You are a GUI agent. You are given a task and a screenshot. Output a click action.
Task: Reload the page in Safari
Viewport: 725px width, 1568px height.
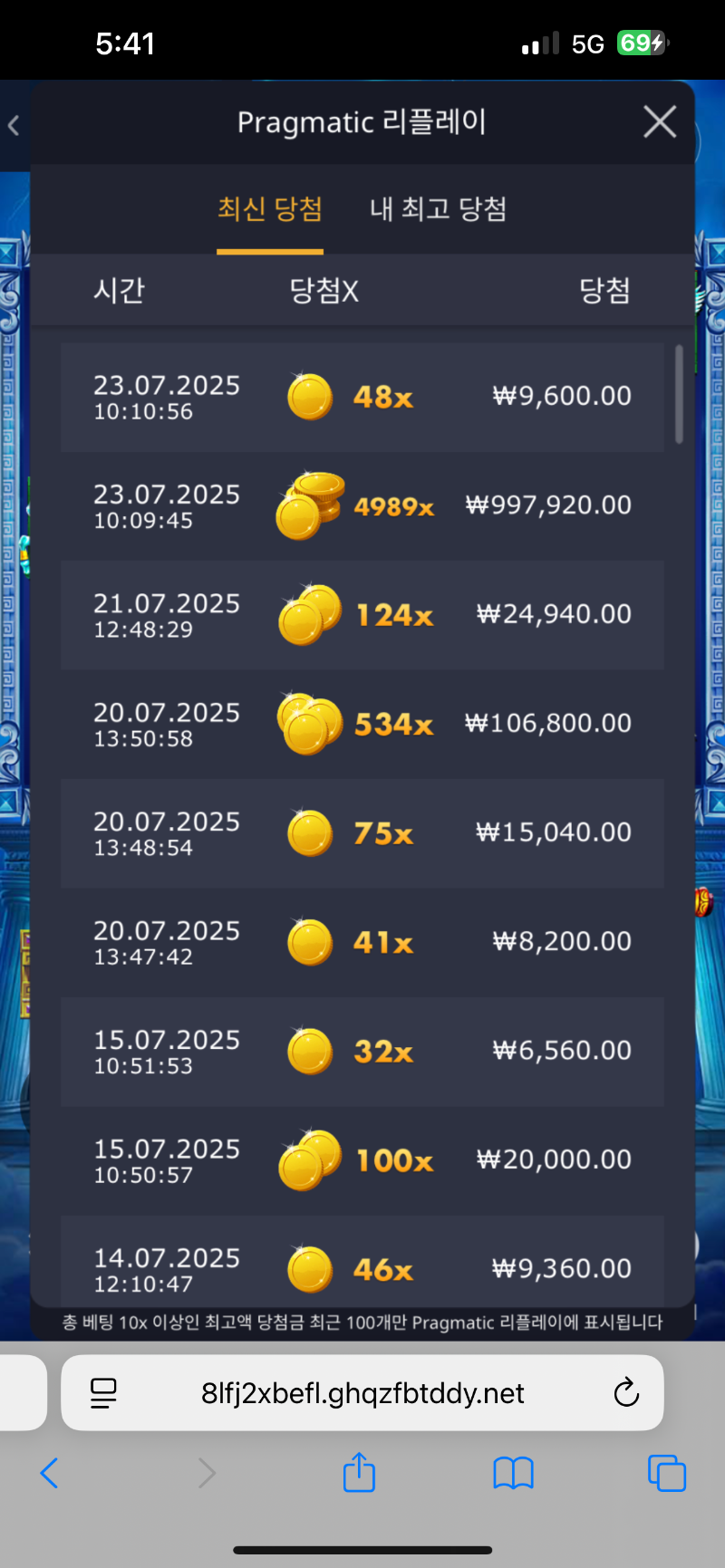626,1392
